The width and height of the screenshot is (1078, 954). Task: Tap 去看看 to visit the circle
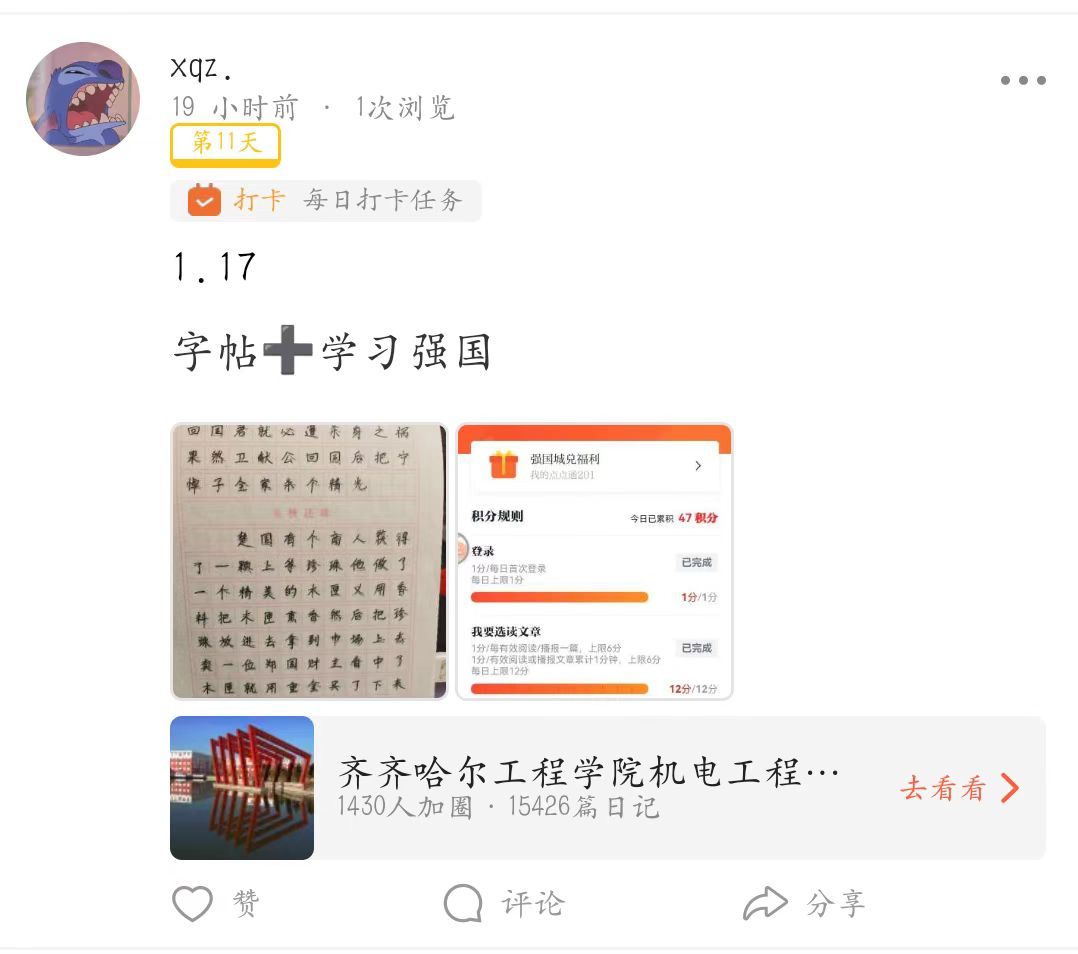tap(959, 788)
